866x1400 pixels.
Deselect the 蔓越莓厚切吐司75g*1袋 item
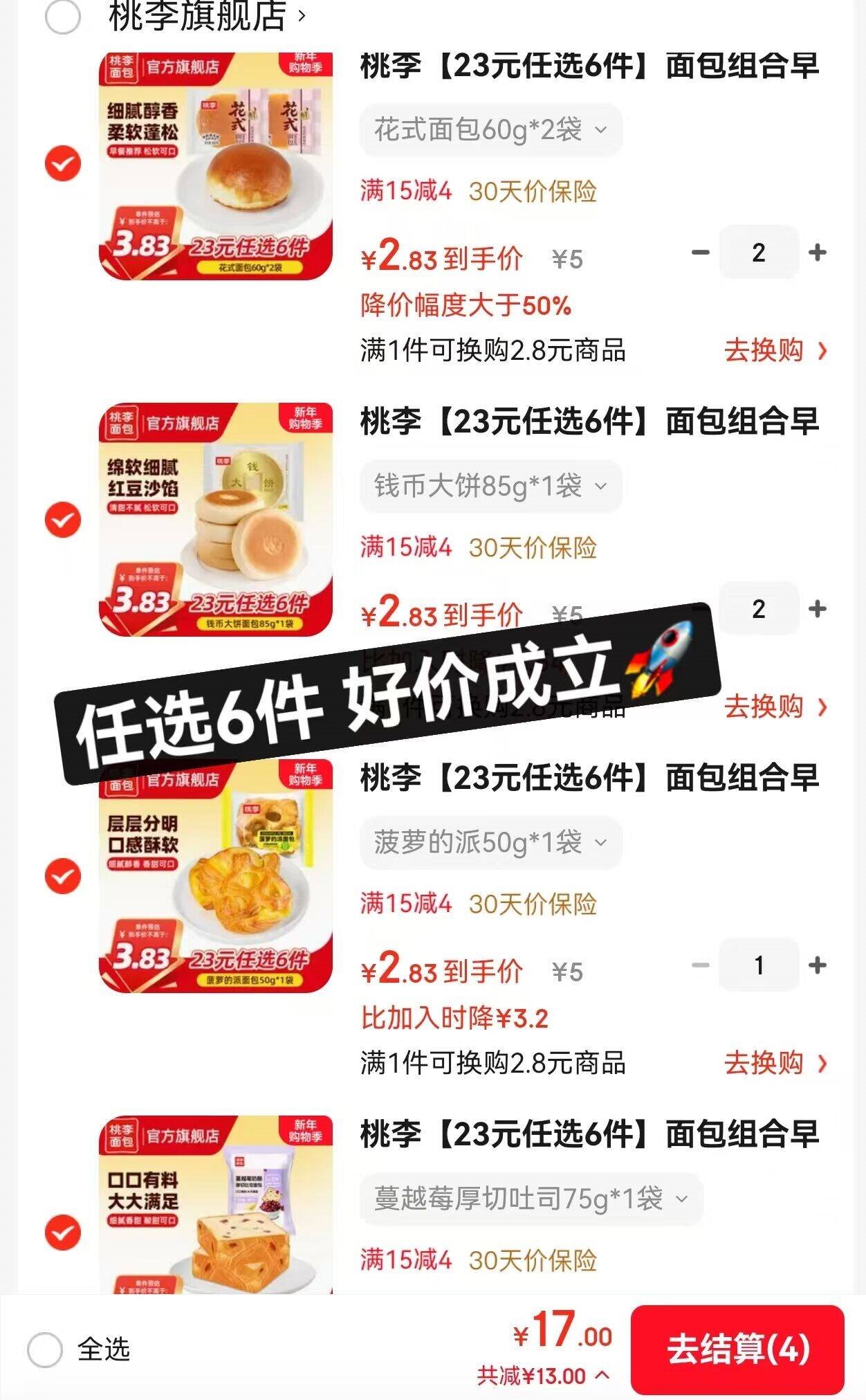(63, 1233)
